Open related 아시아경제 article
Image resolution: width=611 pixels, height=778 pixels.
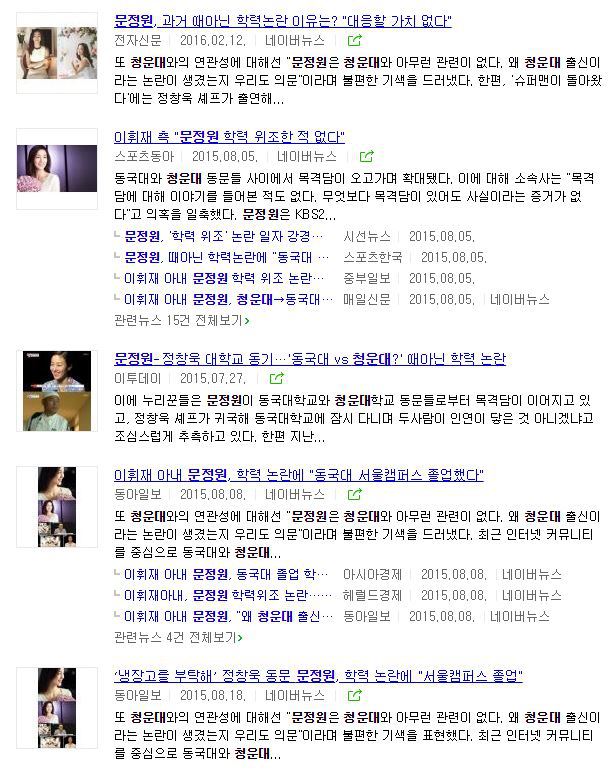(226, 575)
